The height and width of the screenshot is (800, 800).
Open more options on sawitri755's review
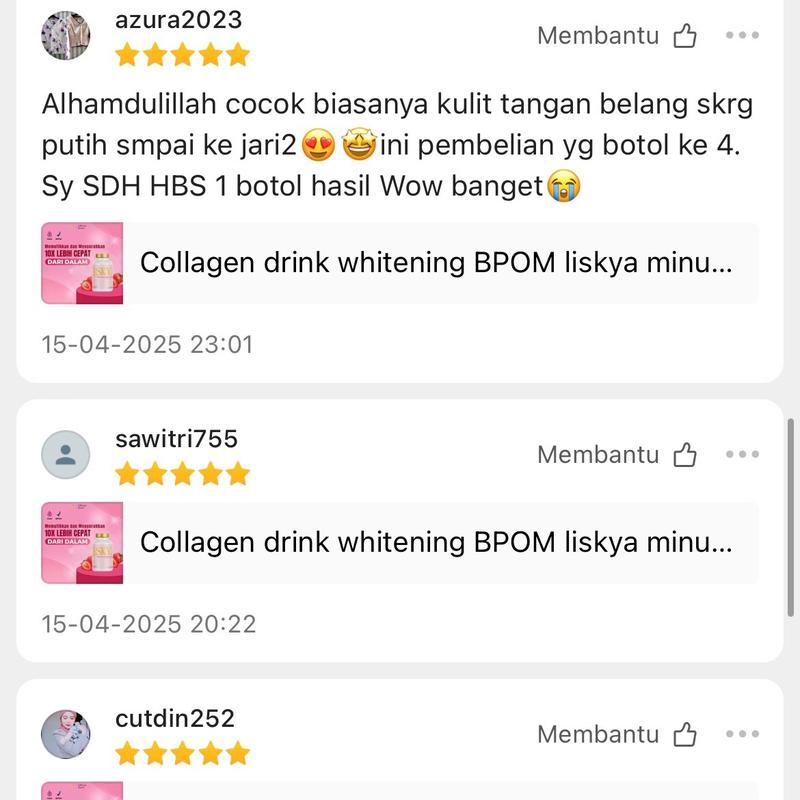click(x=742, y=455)
